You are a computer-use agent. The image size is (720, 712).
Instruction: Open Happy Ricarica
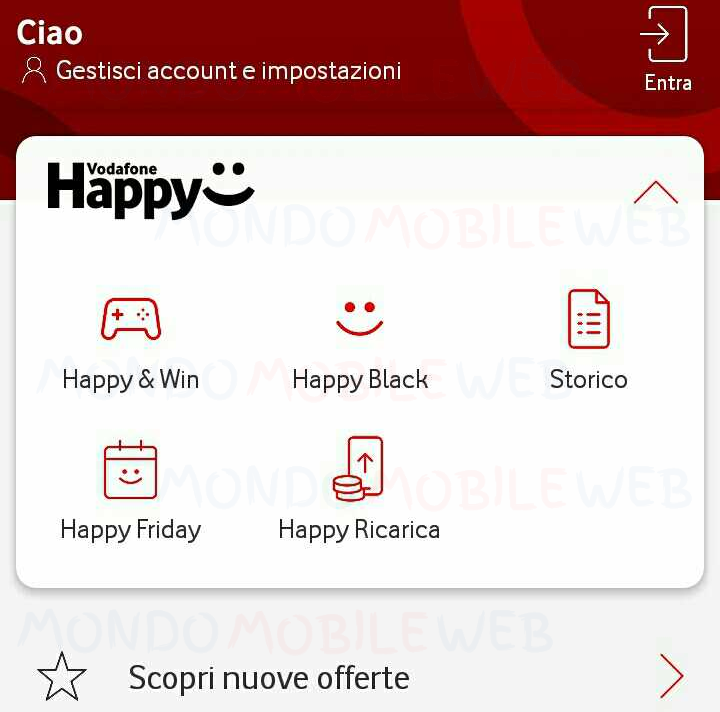(x=359, y=491)
